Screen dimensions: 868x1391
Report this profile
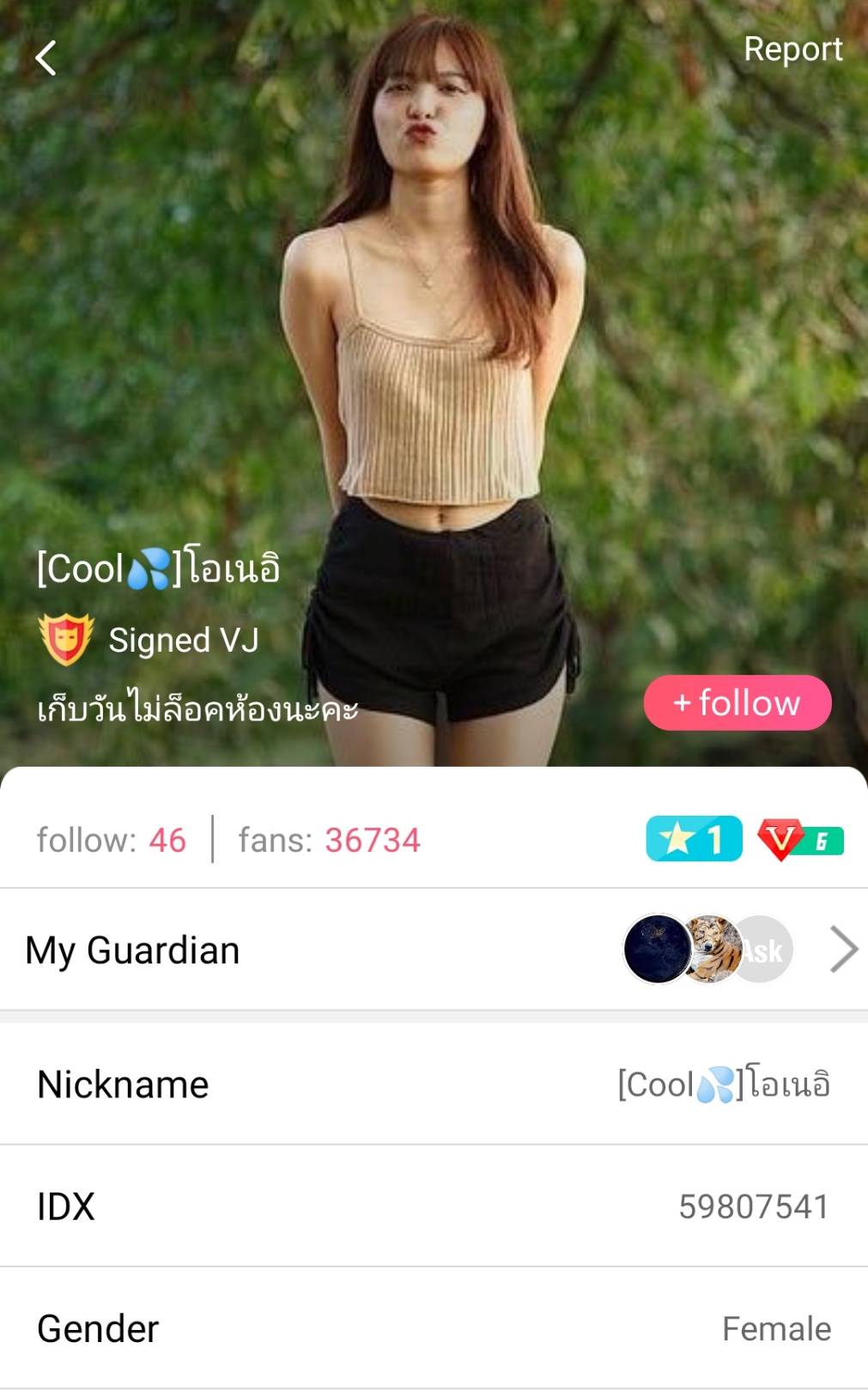pyautogui.click(x=792, y=50)
